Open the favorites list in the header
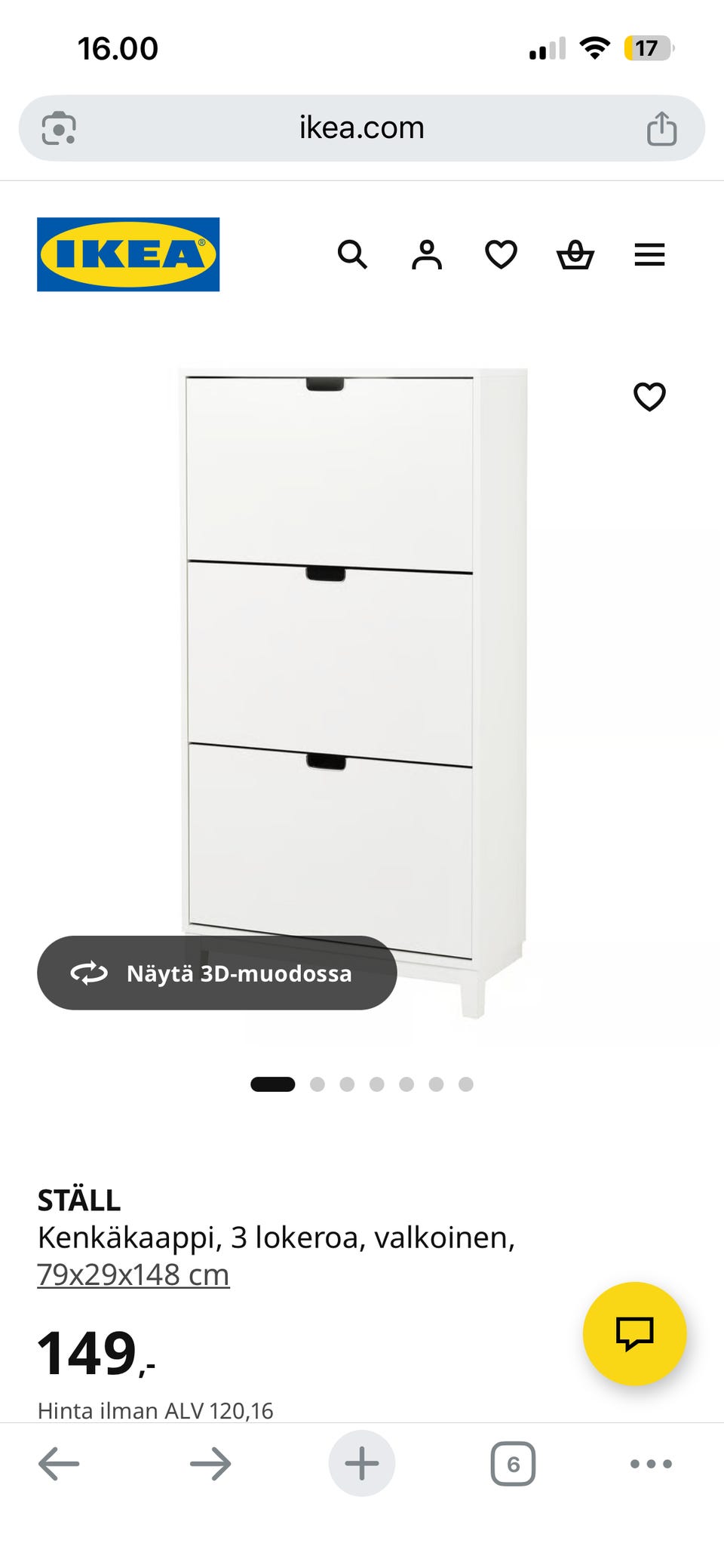The image size is (724, 1568). click(x=501, y=255)
